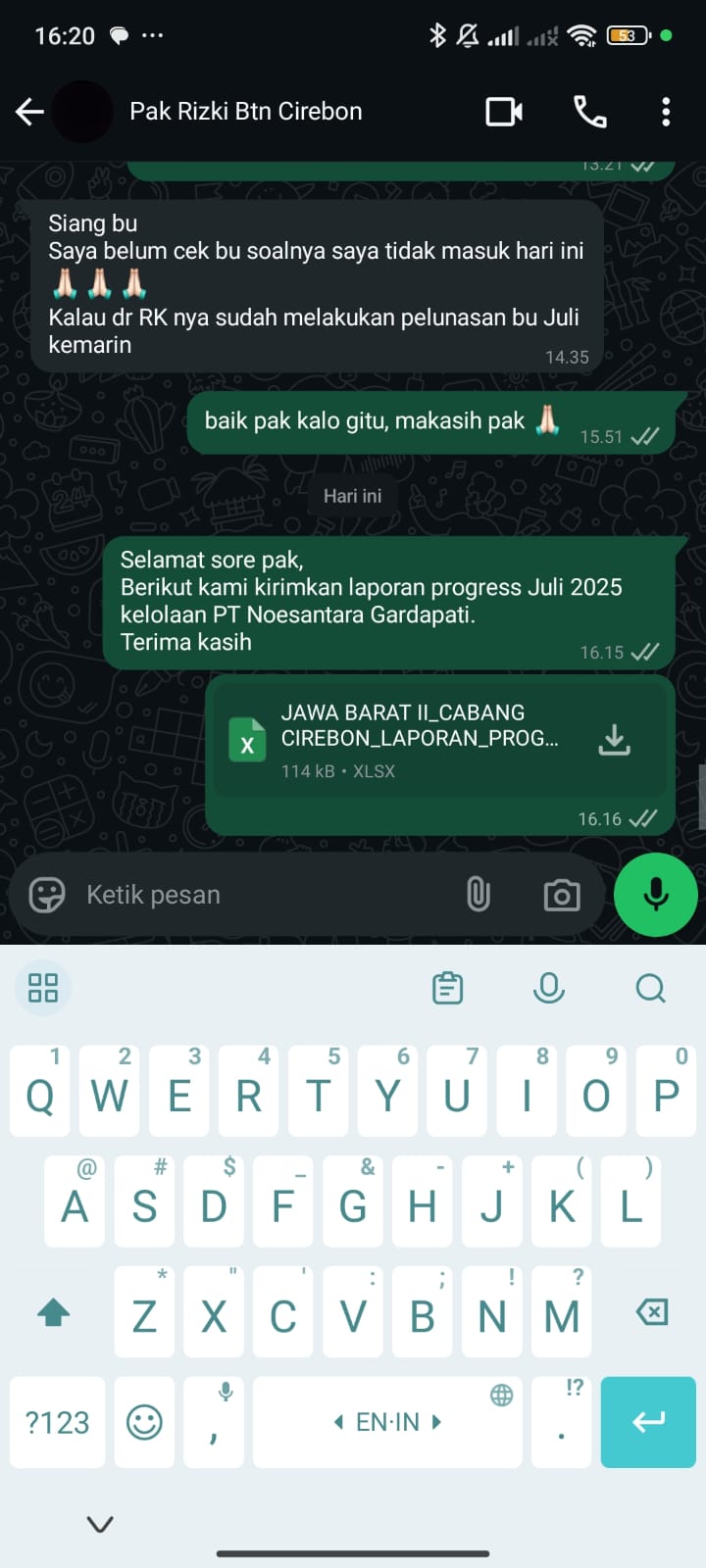
Task: Open the camera from the message bar
Action: (561, 895)
